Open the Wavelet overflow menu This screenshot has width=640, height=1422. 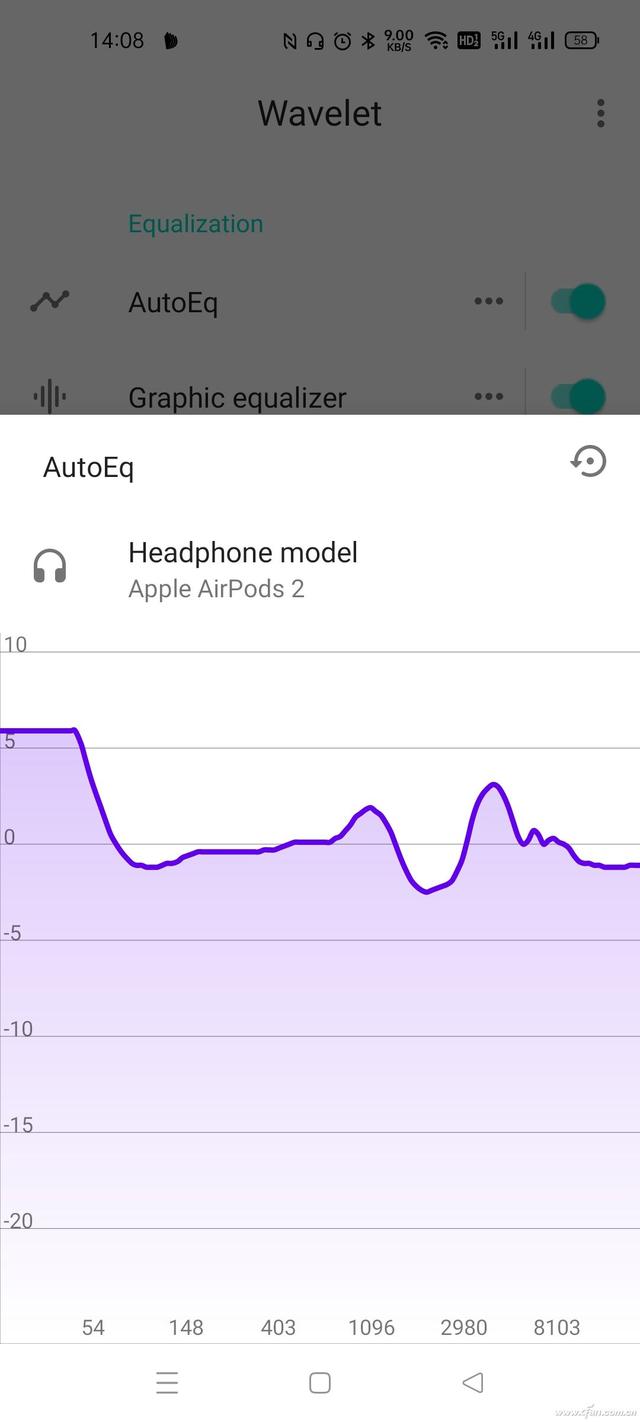[x=600, y=113]
